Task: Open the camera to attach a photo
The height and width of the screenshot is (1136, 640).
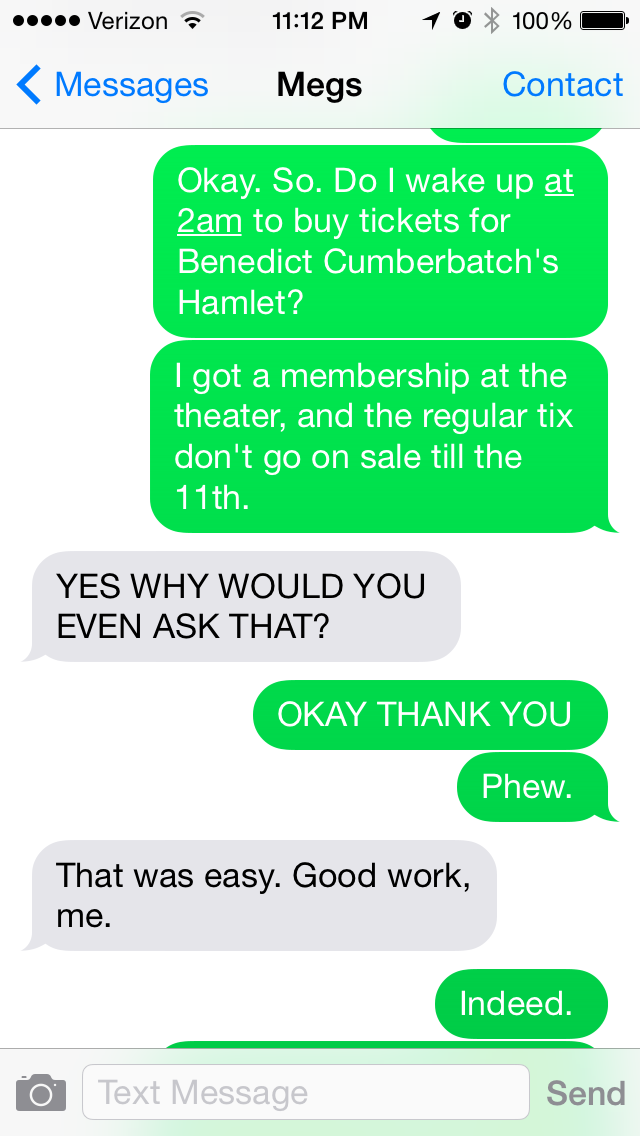Action: pyautogui.click(x=41, y=1092)
